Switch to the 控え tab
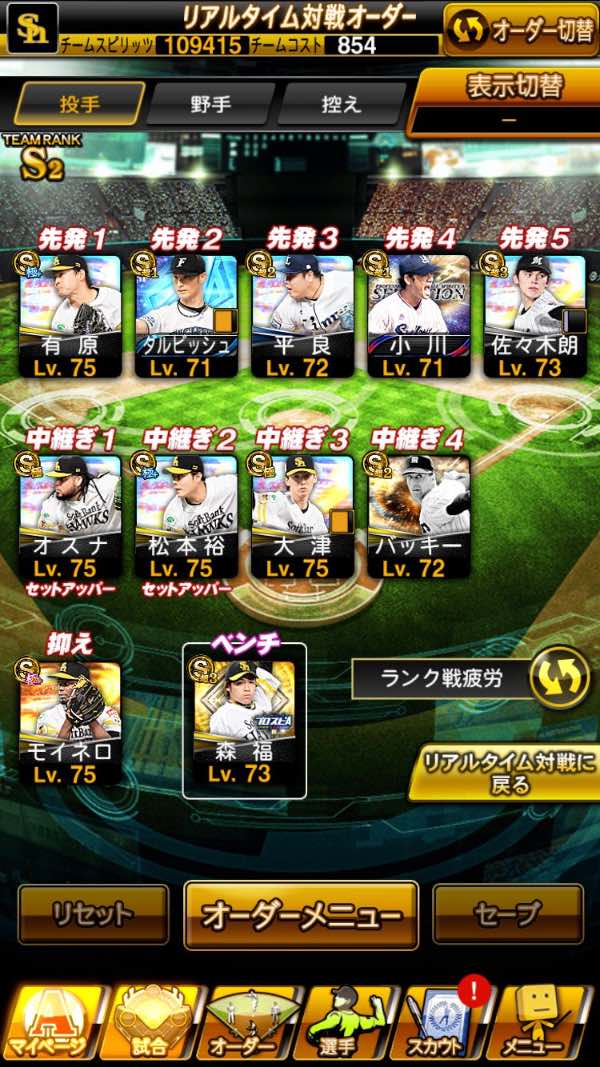 (x=340, y=104)
